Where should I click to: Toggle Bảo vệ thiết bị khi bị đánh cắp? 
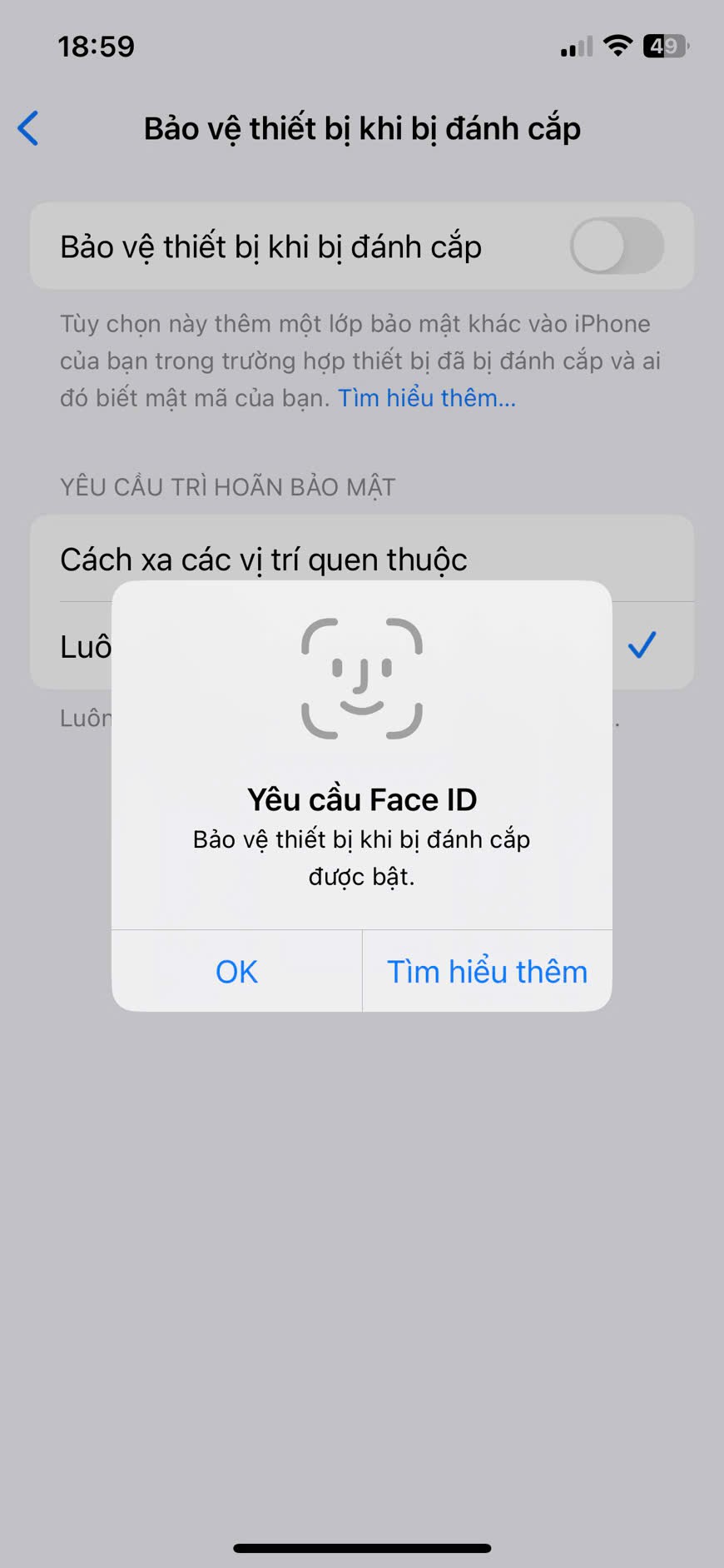click(616, 246)
